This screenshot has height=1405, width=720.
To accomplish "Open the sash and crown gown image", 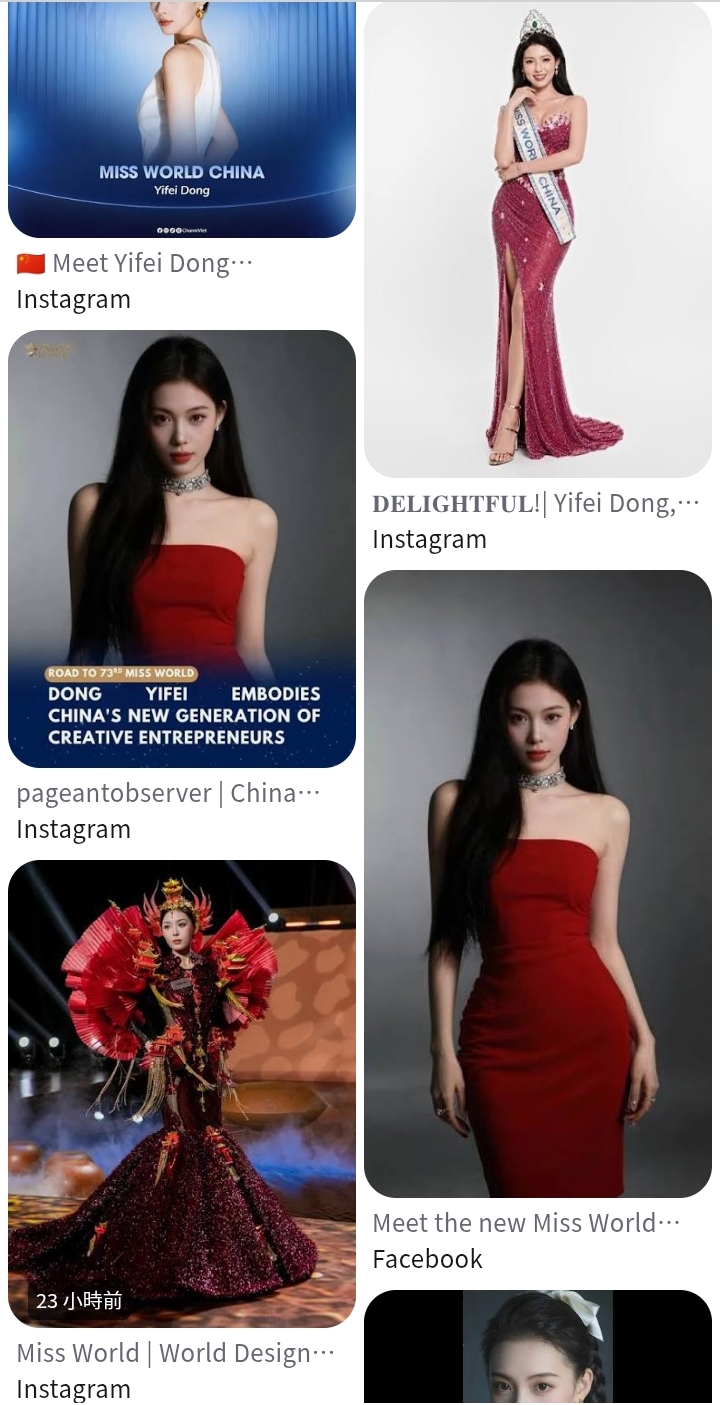I will (538, 239).
